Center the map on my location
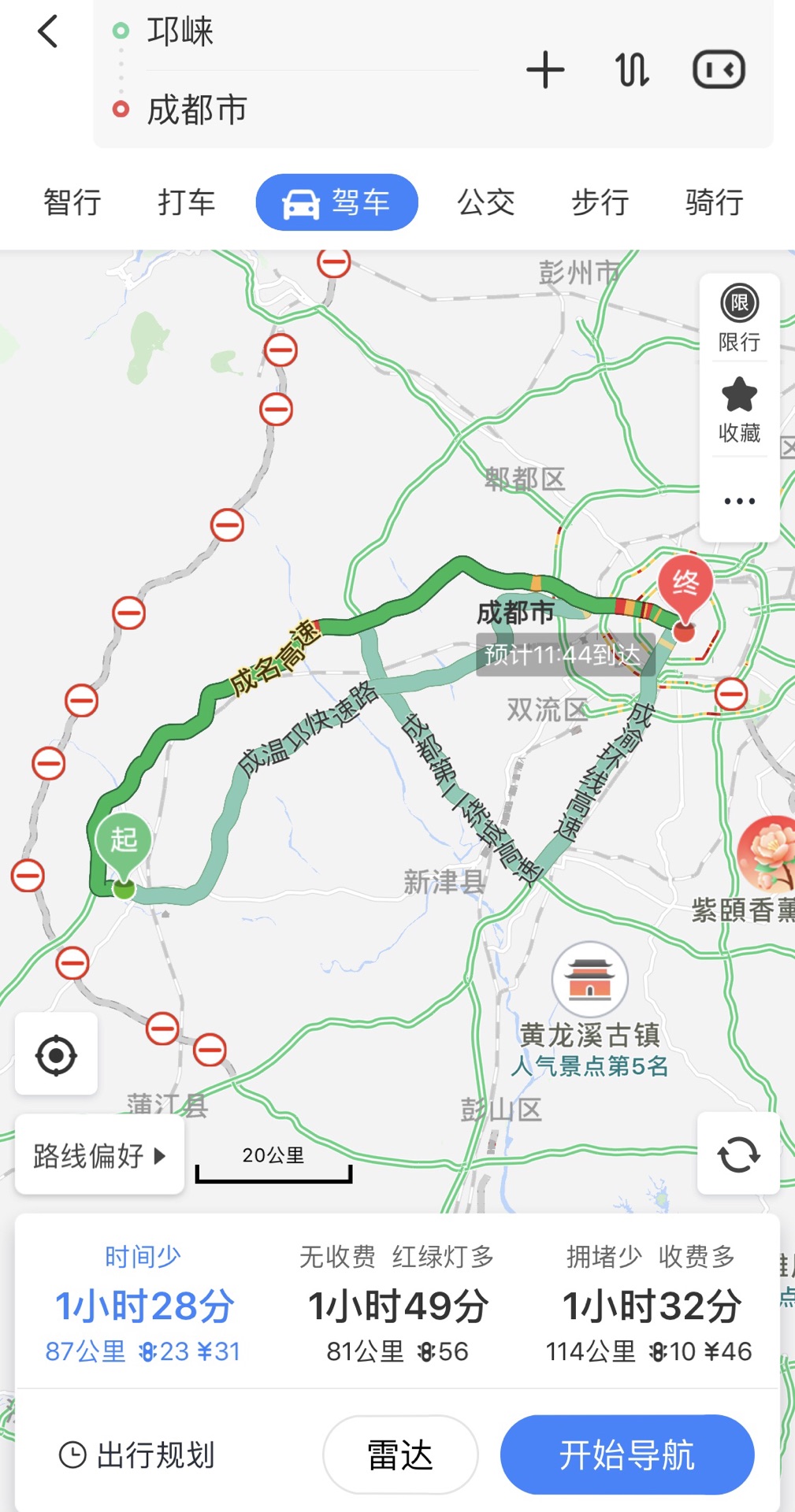Viewport: 795px width, 1512px height. click(x=56, y=1055)
